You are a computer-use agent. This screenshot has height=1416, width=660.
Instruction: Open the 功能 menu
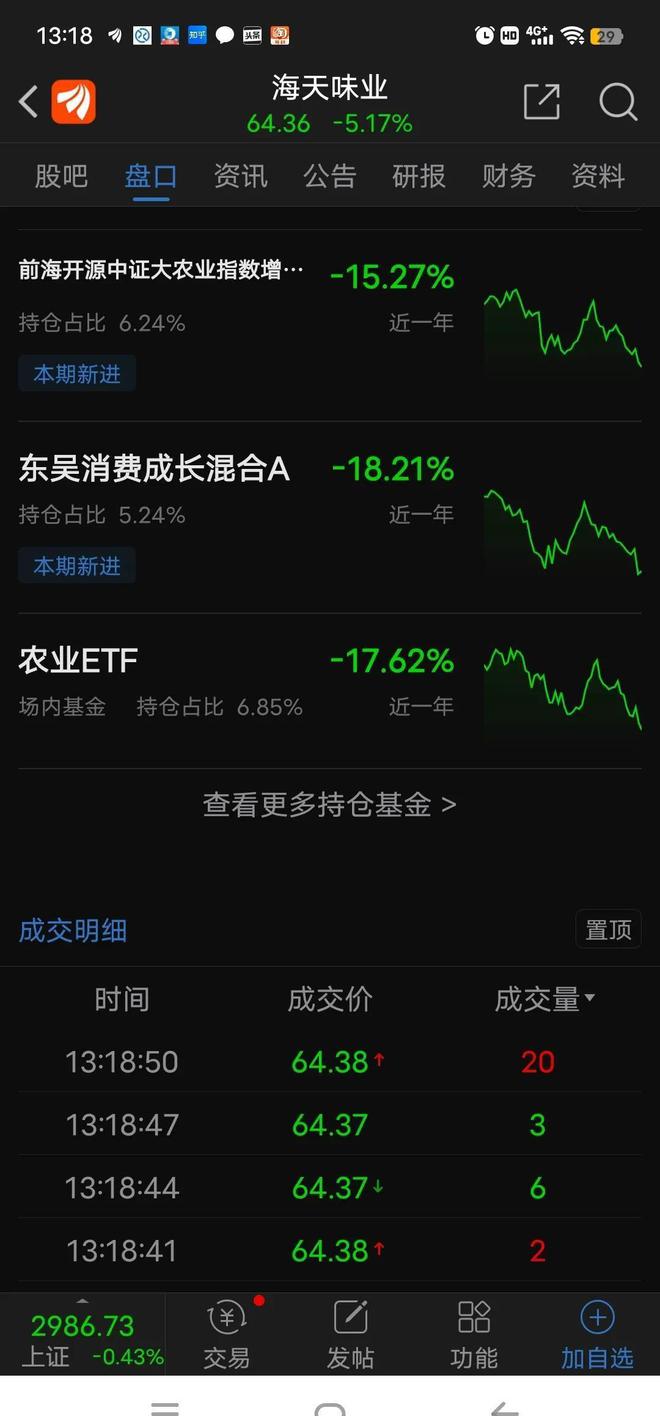click(473, 1335)
